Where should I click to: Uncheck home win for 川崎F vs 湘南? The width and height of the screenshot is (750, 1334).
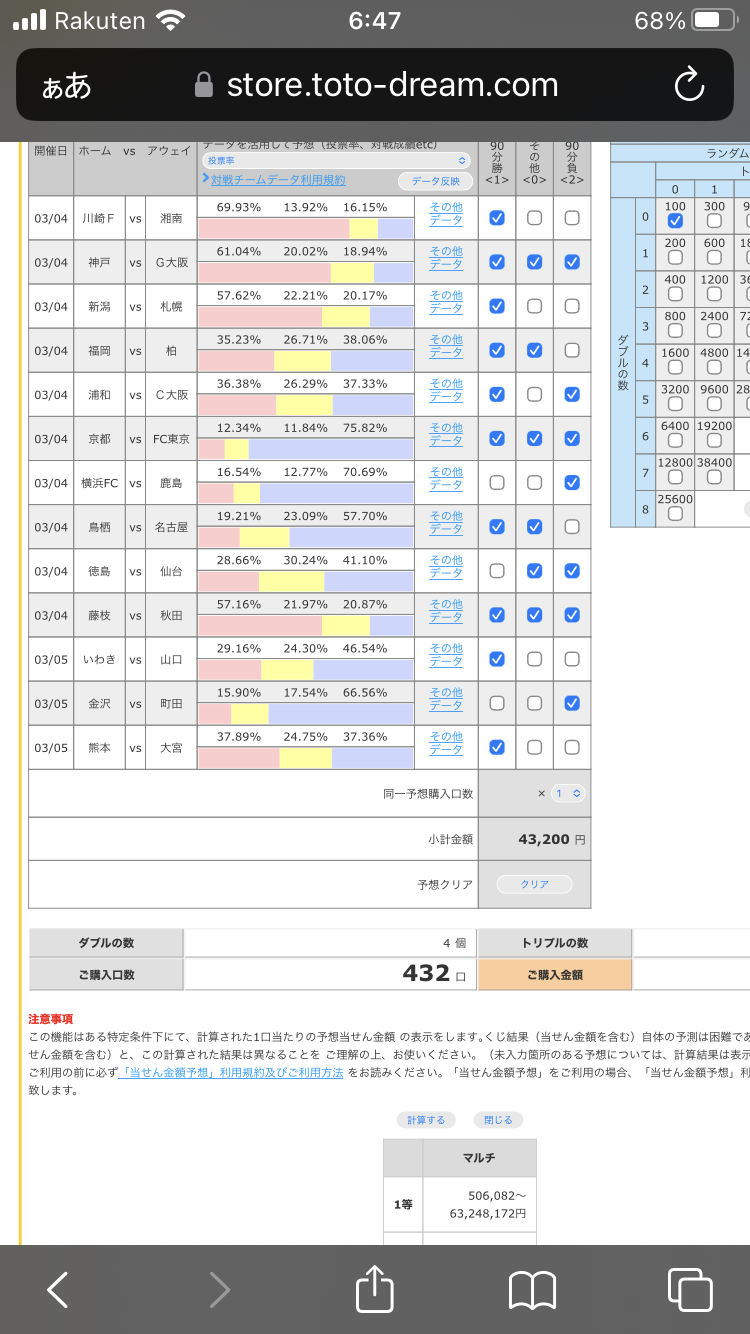(497, 218)
